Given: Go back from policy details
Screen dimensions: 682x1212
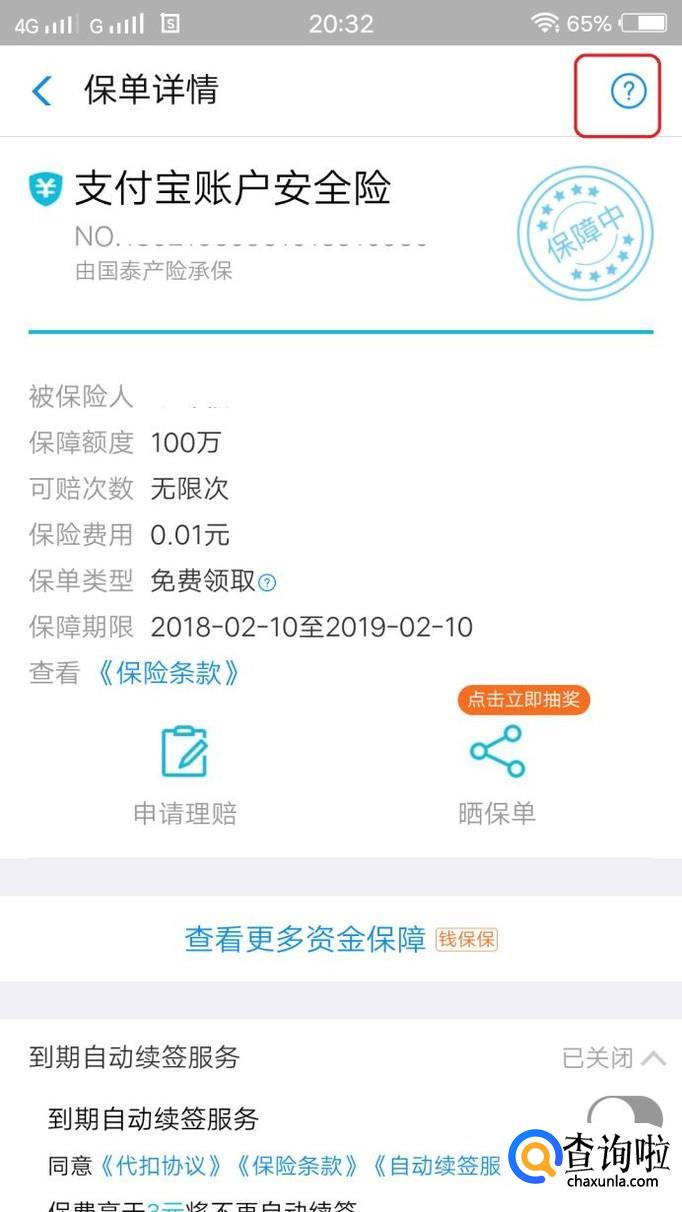Looking at the screenshot, I should coord(42,91).
